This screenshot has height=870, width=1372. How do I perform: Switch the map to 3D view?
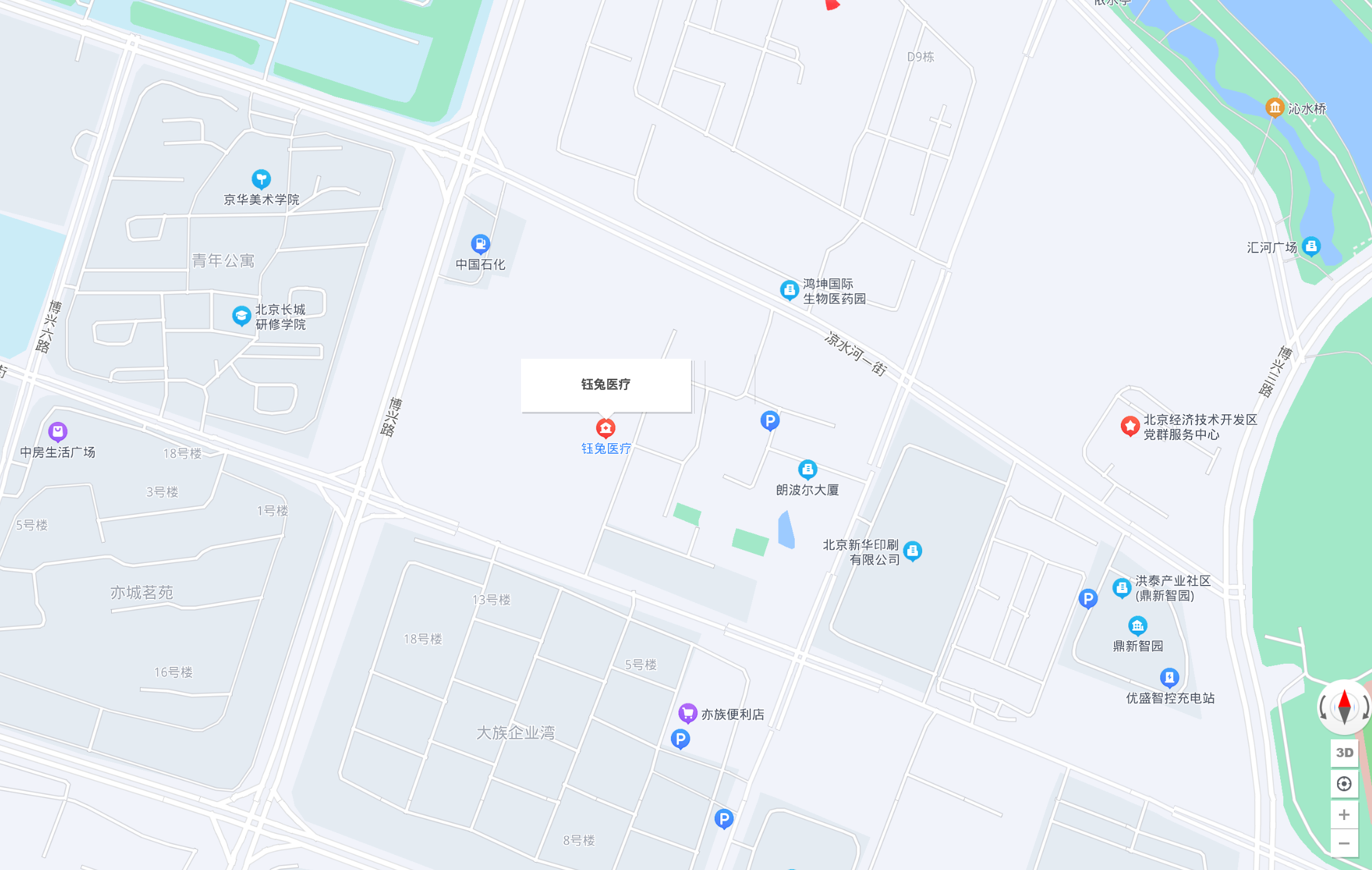(1344, 752)
